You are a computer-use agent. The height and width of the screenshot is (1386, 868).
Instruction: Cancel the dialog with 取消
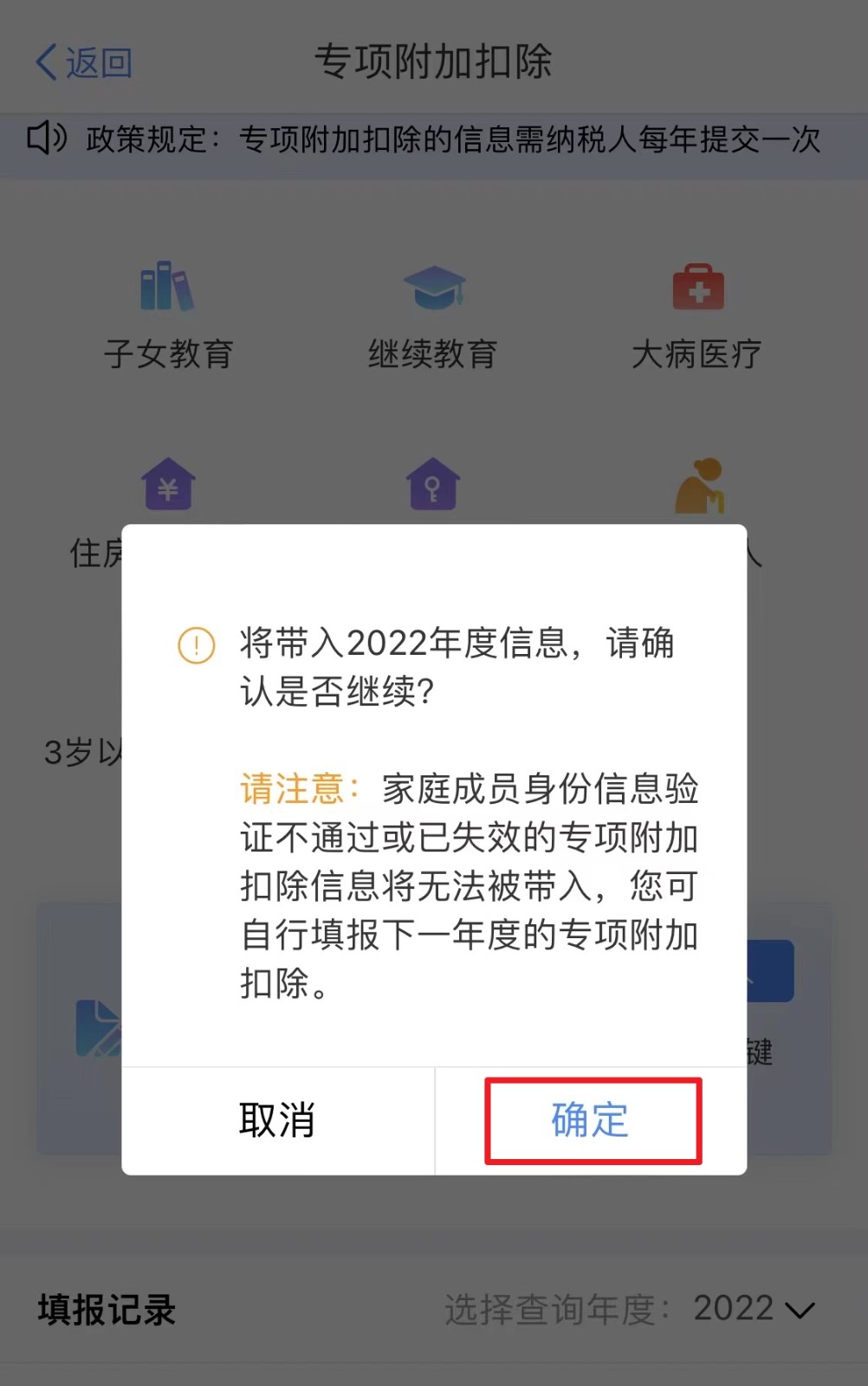pyautogui.click(x=277, y=1120)
